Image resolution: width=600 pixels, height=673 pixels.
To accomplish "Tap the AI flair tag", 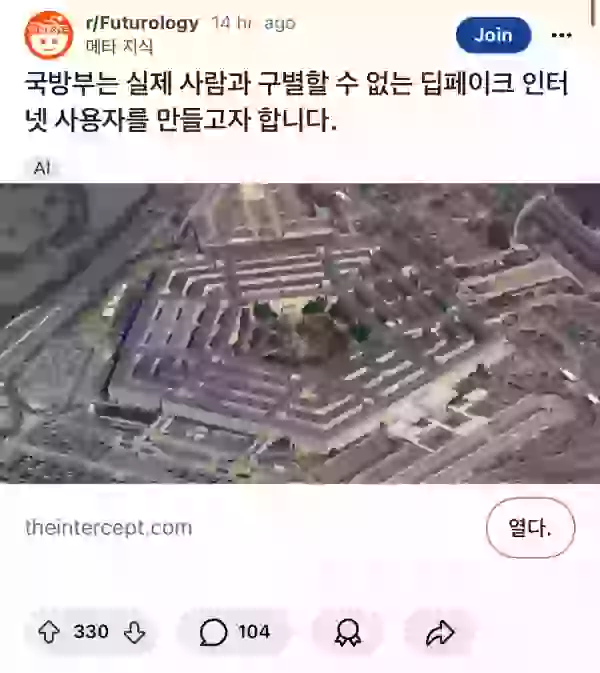I will coord(41,168).
